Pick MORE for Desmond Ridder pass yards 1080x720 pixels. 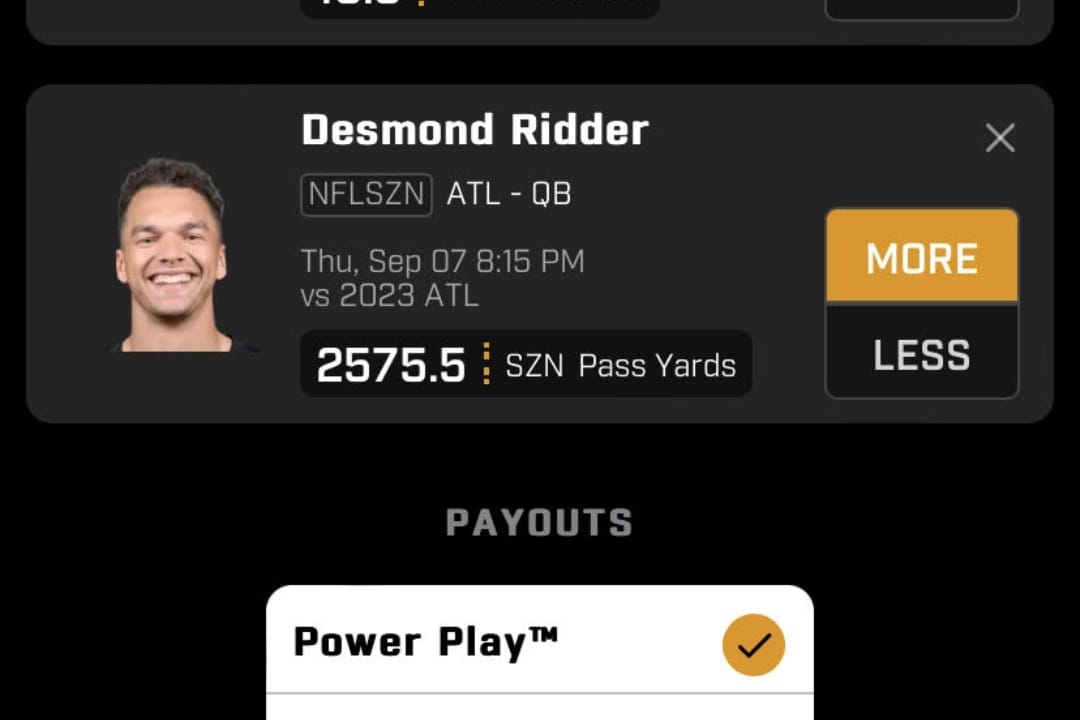[921, 258]
